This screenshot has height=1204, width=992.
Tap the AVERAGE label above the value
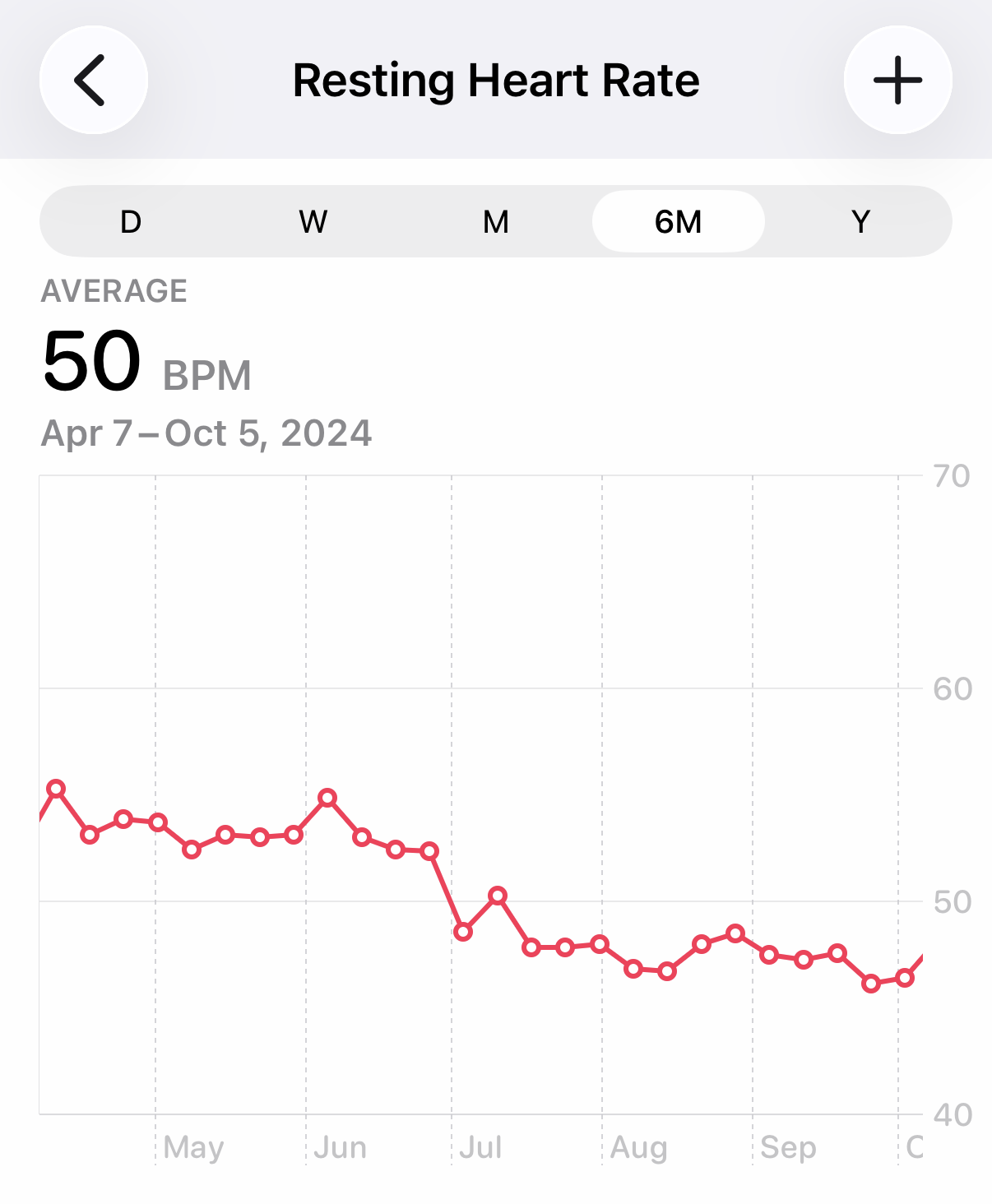(x=114, y=290)
